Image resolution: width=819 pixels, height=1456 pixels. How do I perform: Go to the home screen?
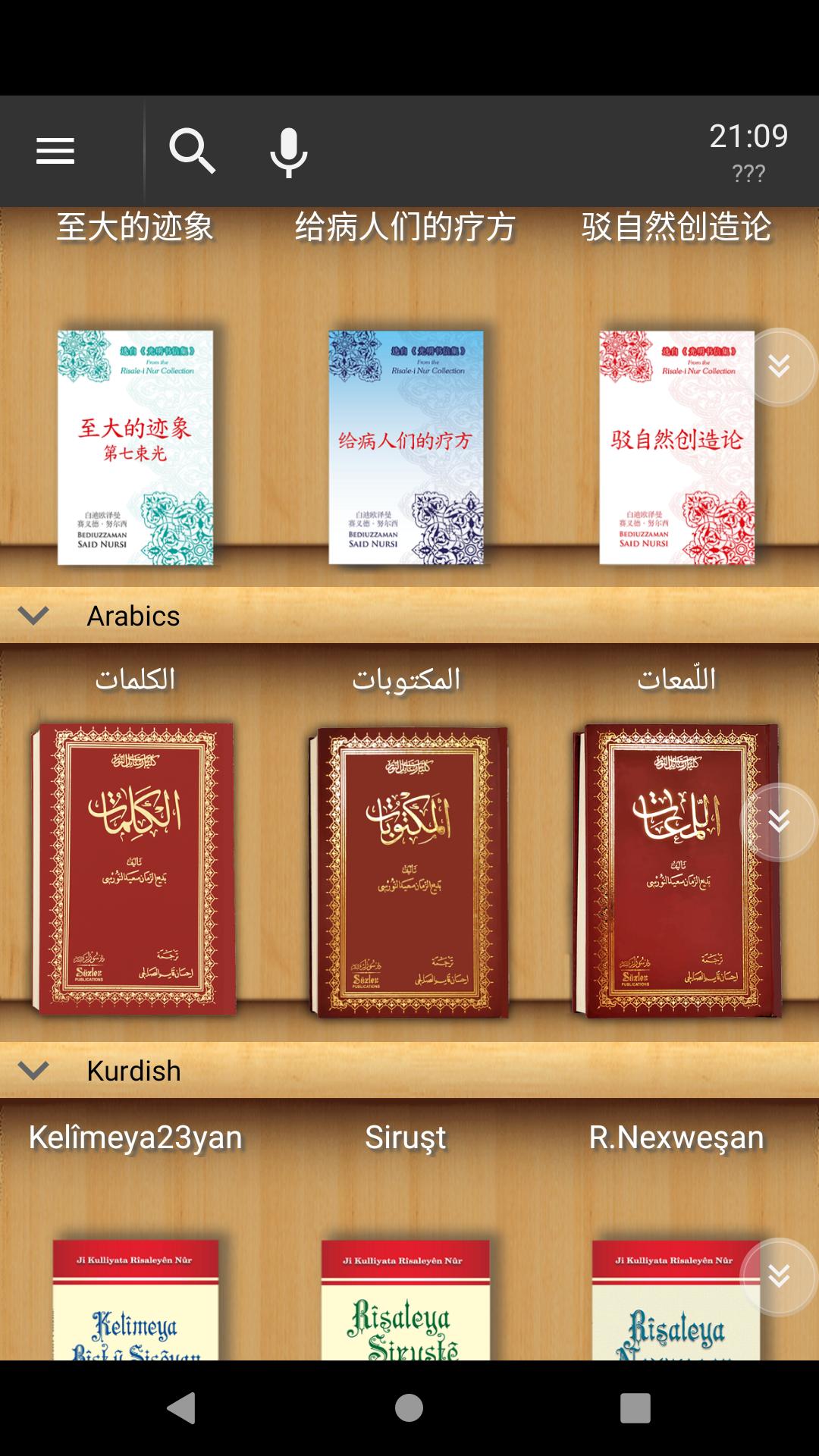click(409, 1407)
